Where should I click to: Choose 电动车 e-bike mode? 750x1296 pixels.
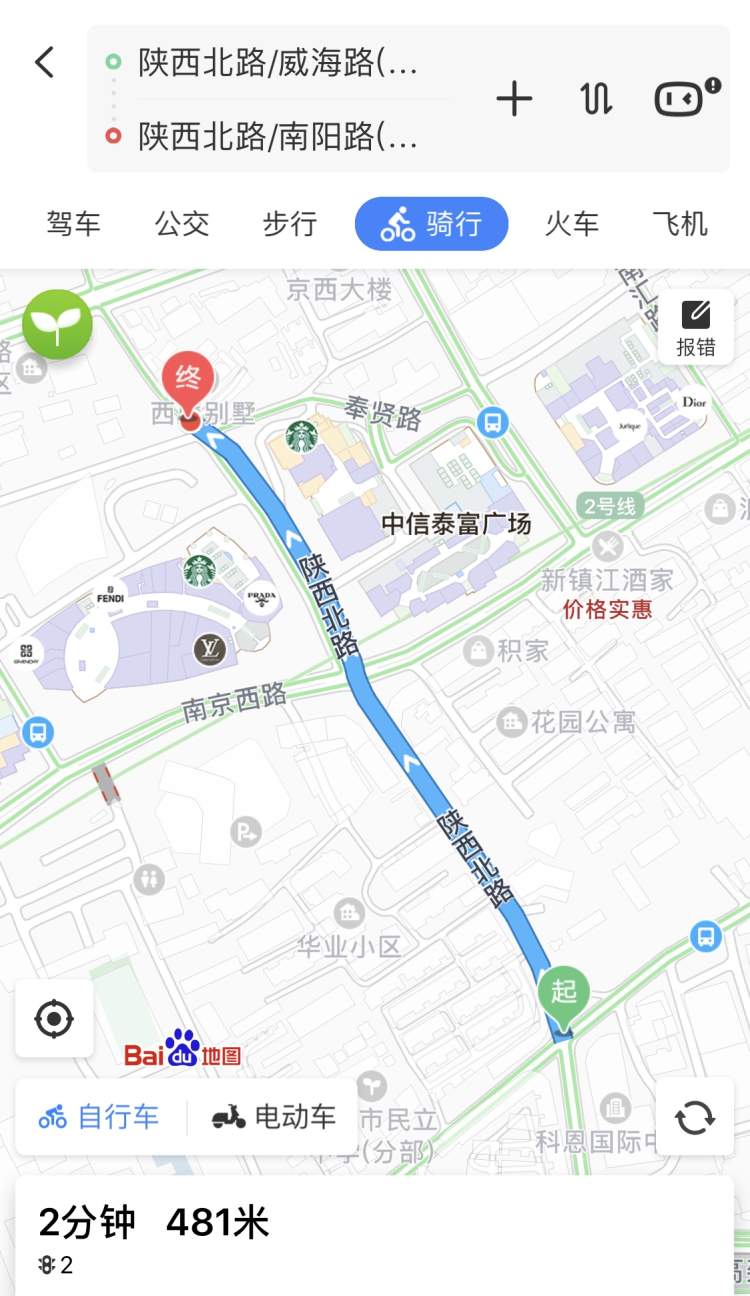(x=273, y=1117)
